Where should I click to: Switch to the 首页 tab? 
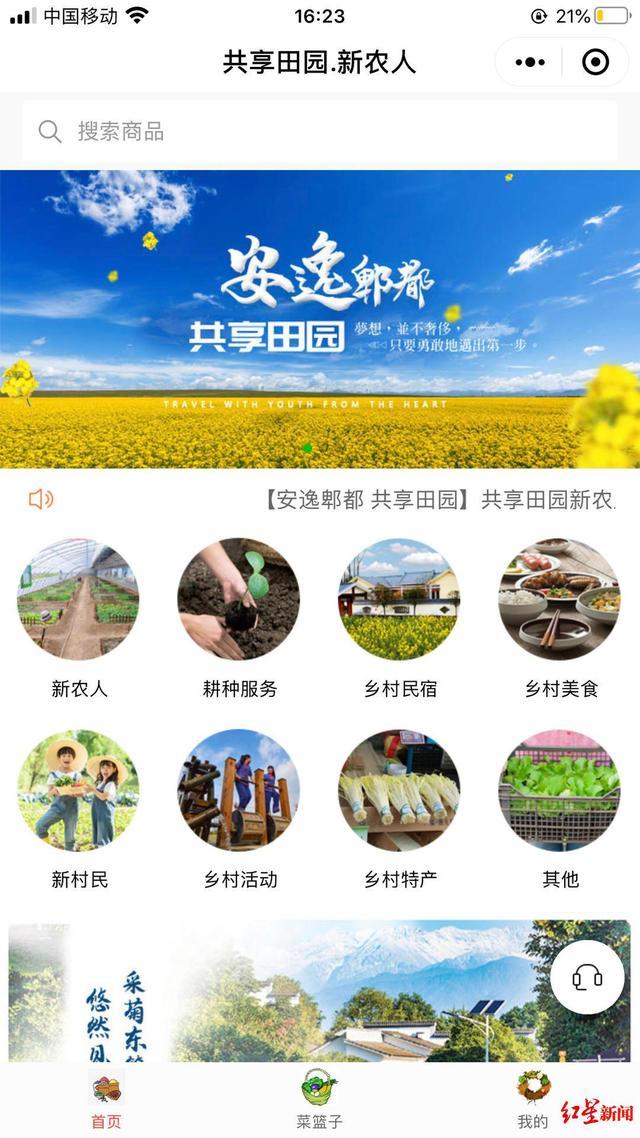[106, 1100]
